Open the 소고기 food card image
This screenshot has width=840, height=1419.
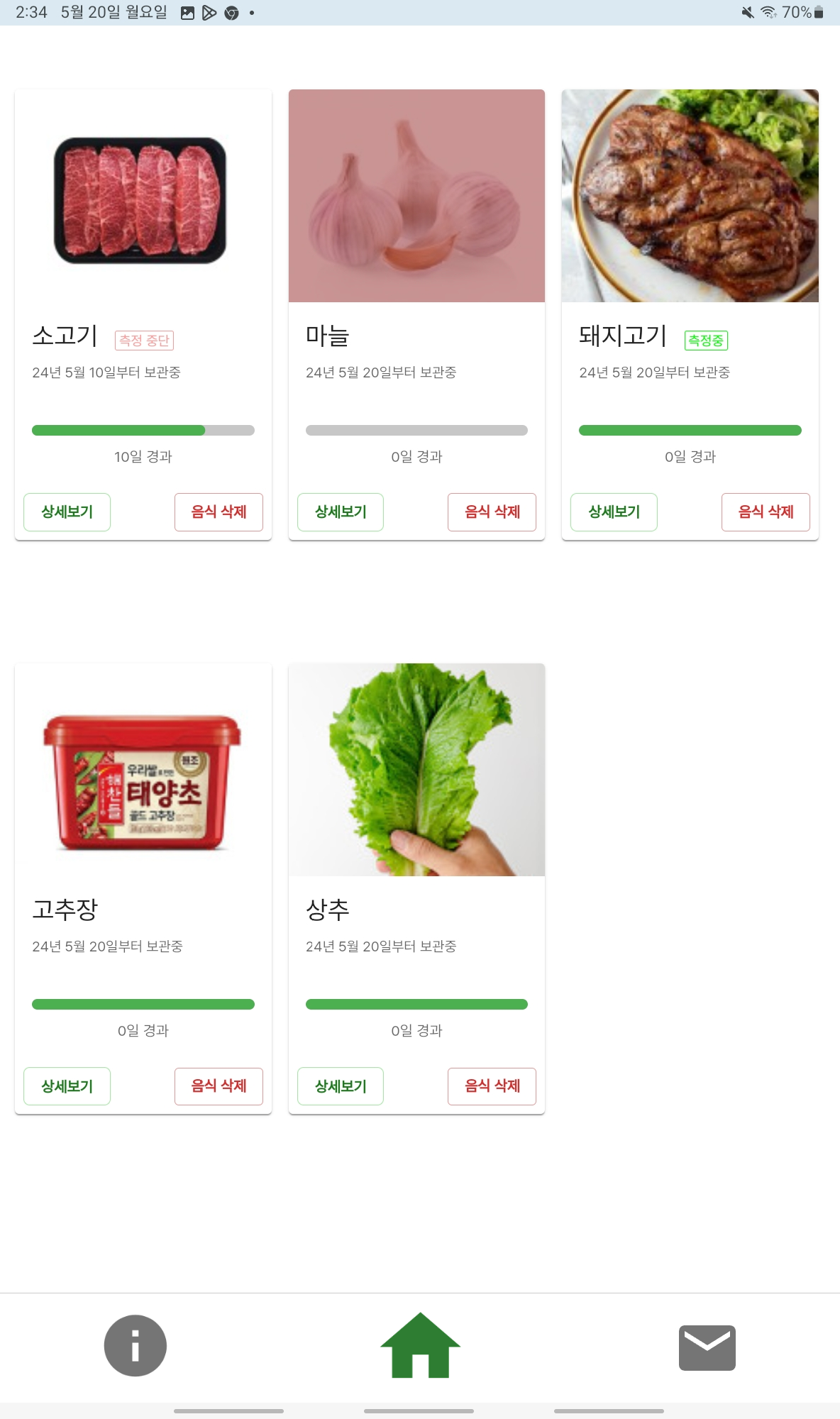point(143,197)
